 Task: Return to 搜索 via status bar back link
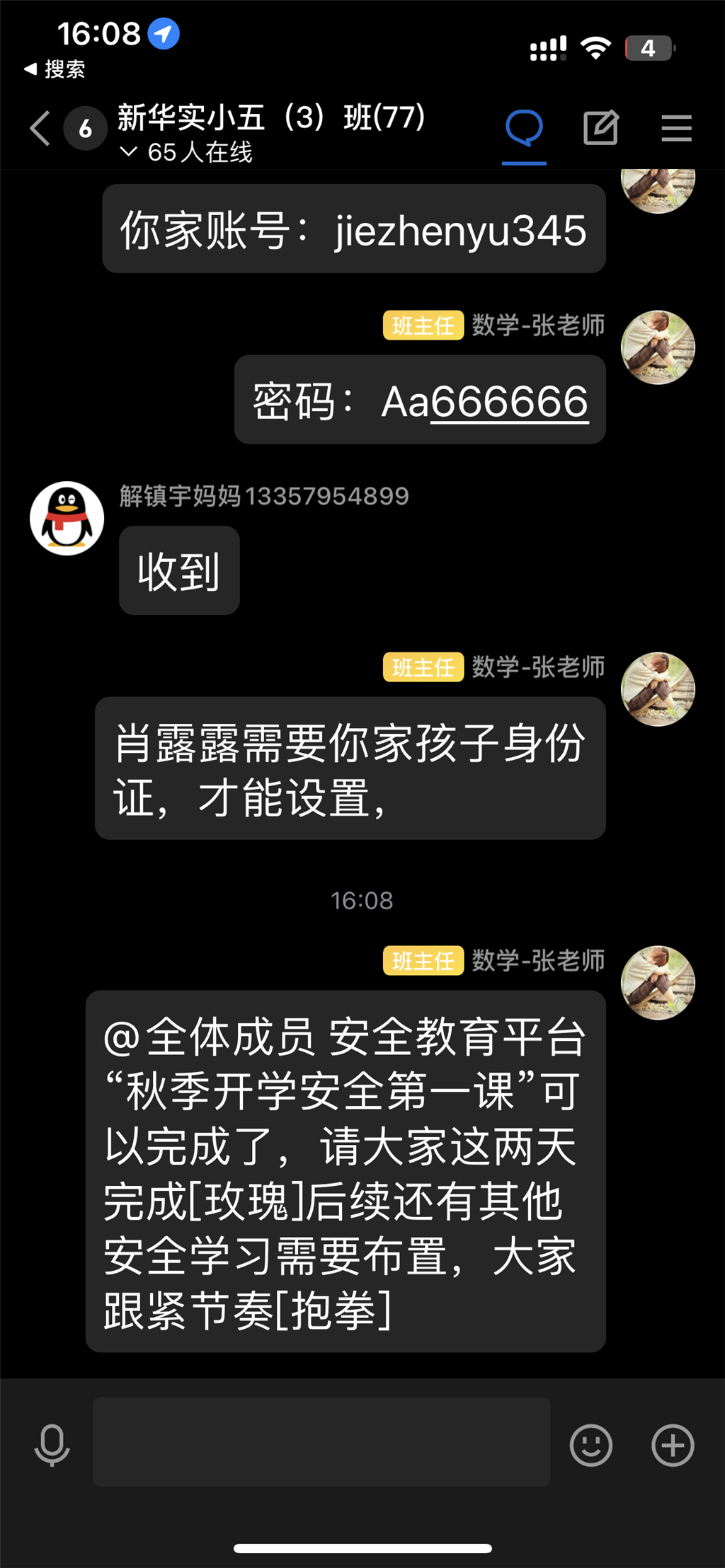(55, 69)
